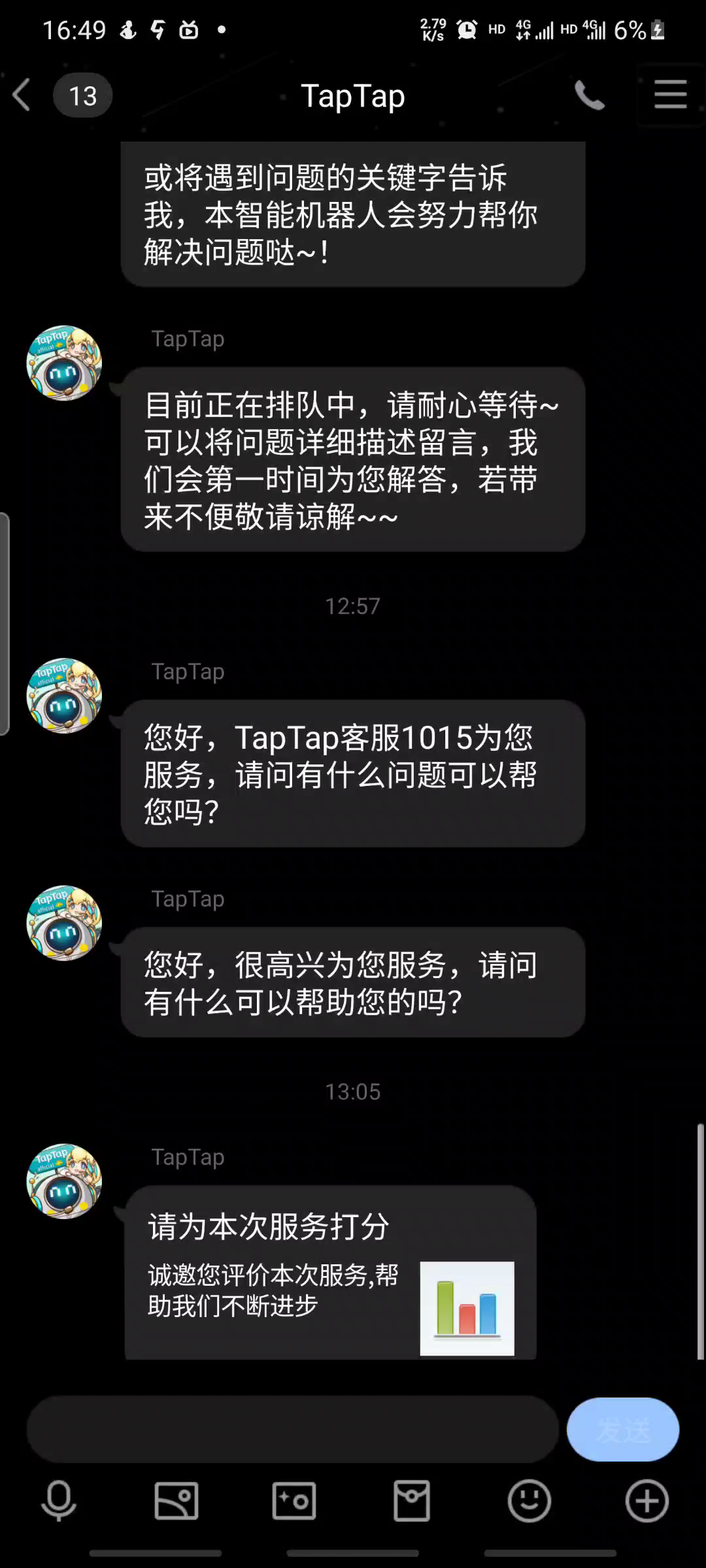The image size is (706, 1568).
Task: Tap the 发送 send button
Action: [x=622, y=1429]
